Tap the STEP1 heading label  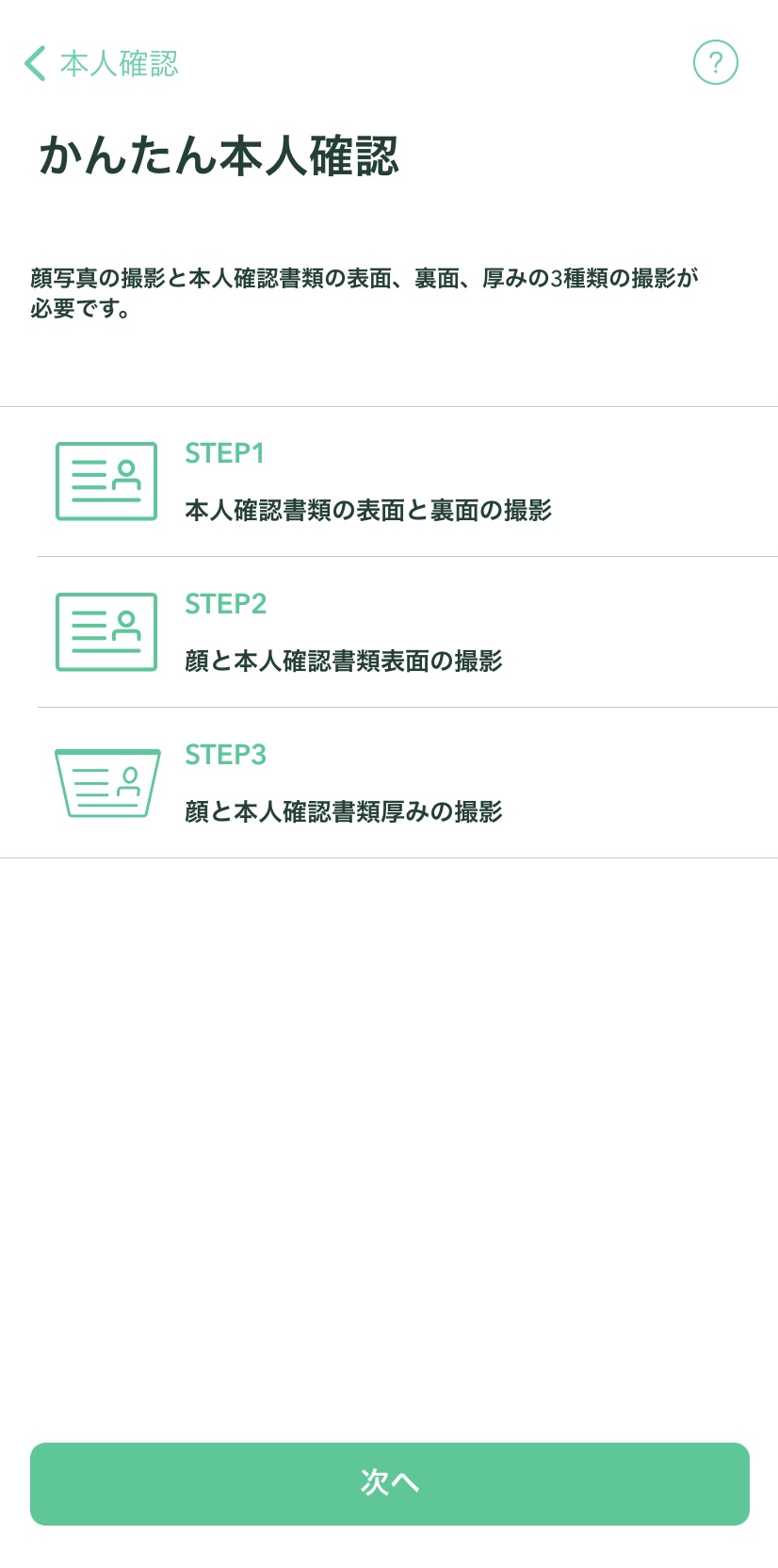click(224, 453)
